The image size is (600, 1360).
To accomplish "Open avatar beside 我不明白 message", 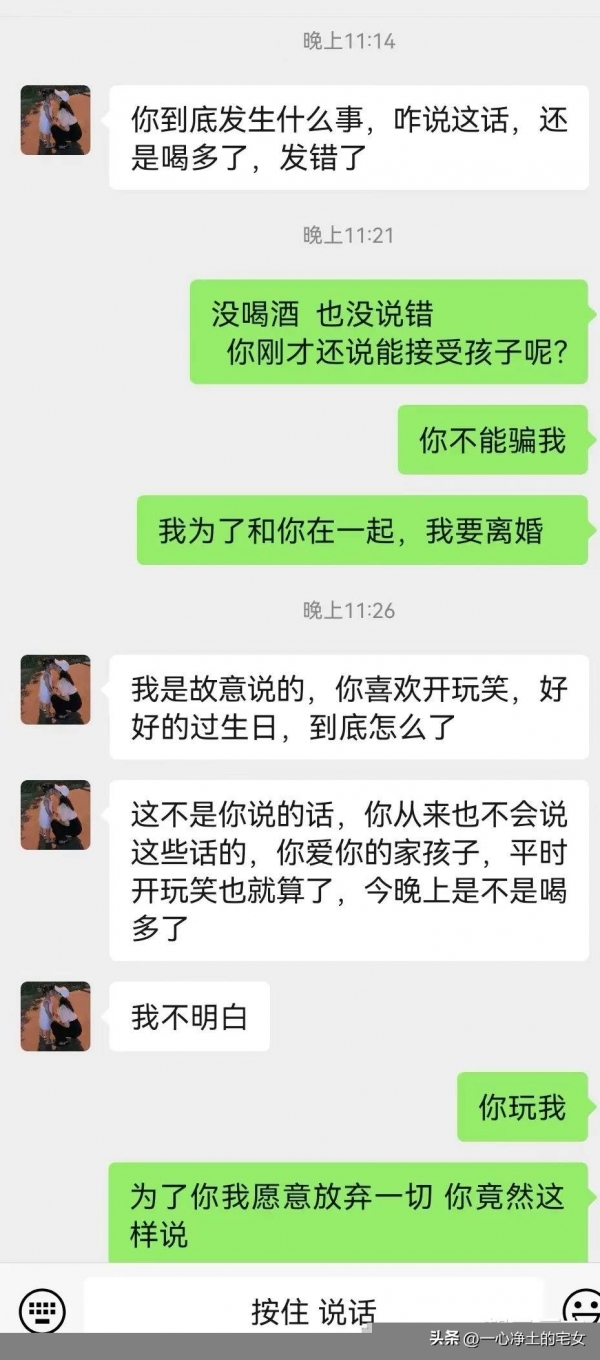I will [x=56, y=1016].
